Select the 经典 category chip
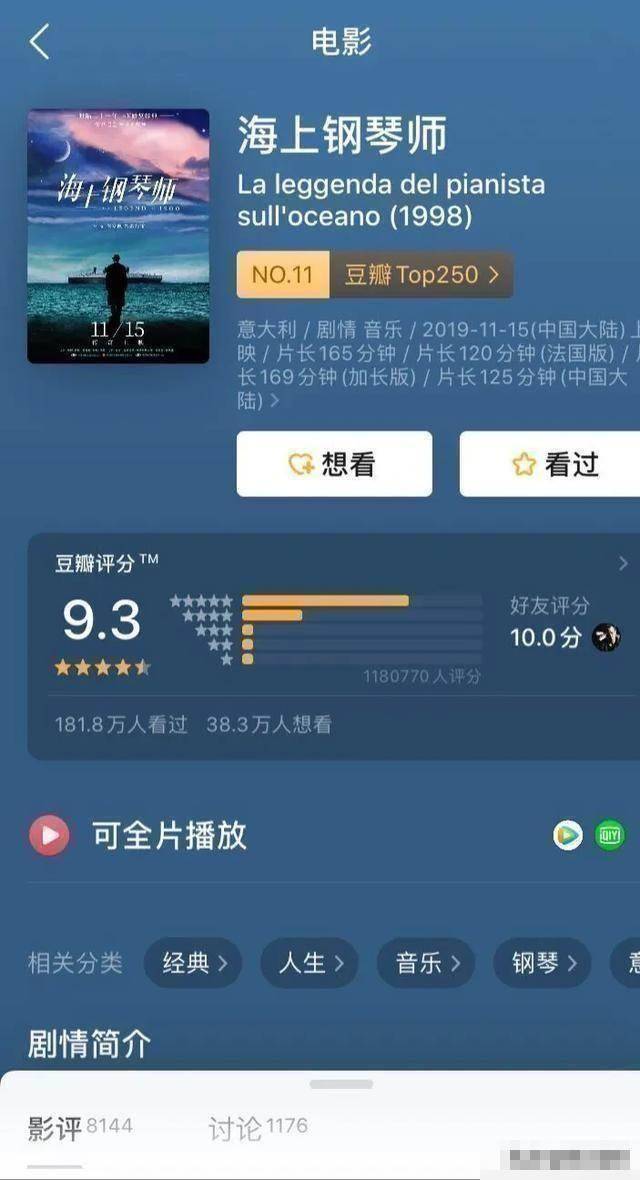Viewport: 640px width, 1180px height. click(193, 963)
